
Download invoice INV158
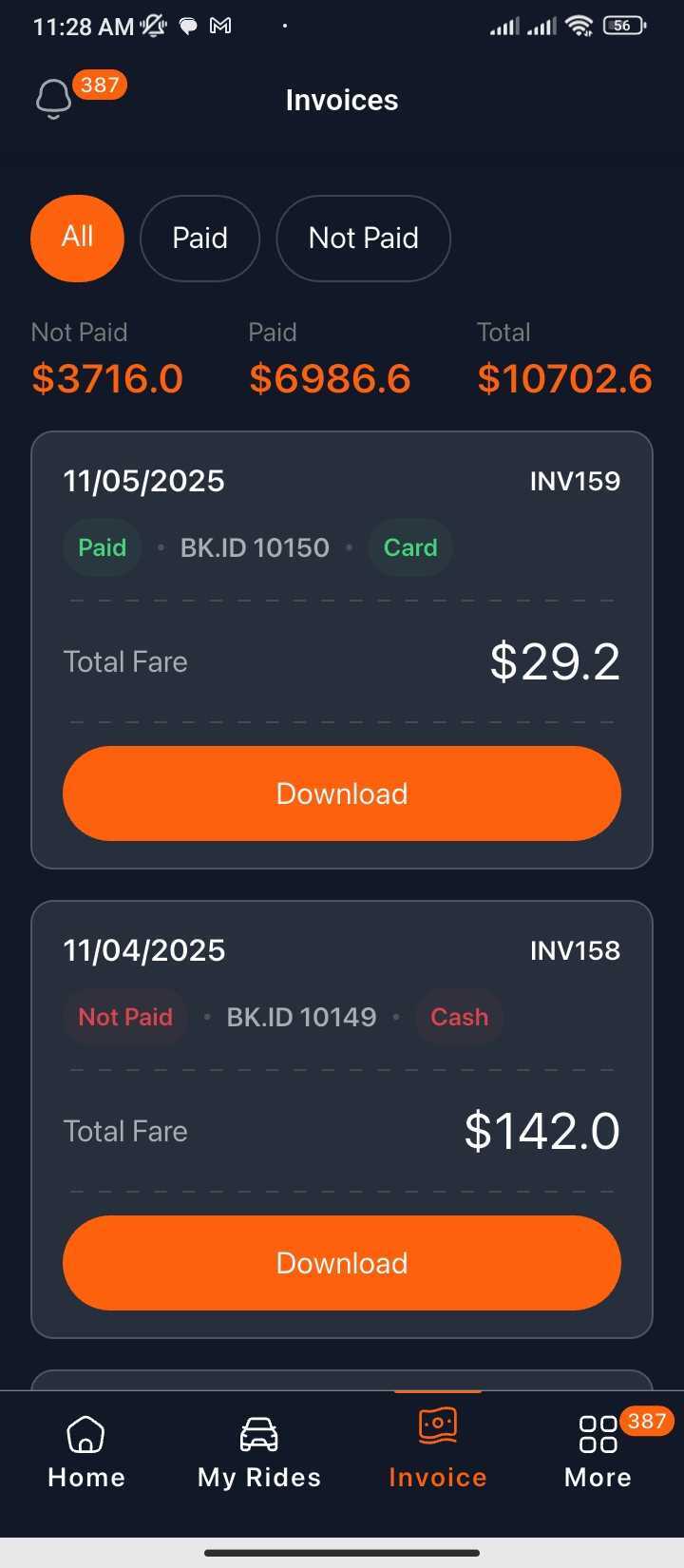pos(342,1263)
